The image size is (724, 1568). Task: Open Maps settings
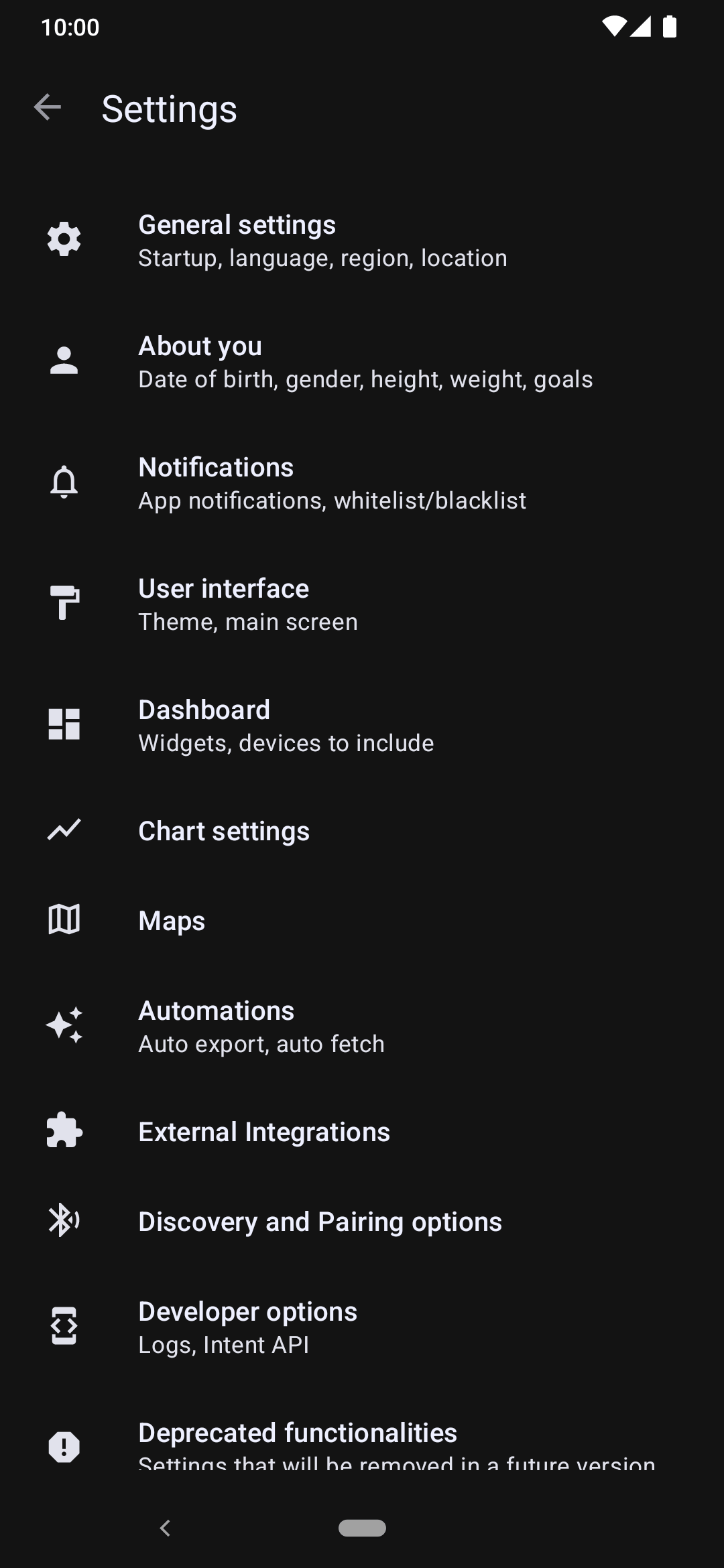coord(362,921)
